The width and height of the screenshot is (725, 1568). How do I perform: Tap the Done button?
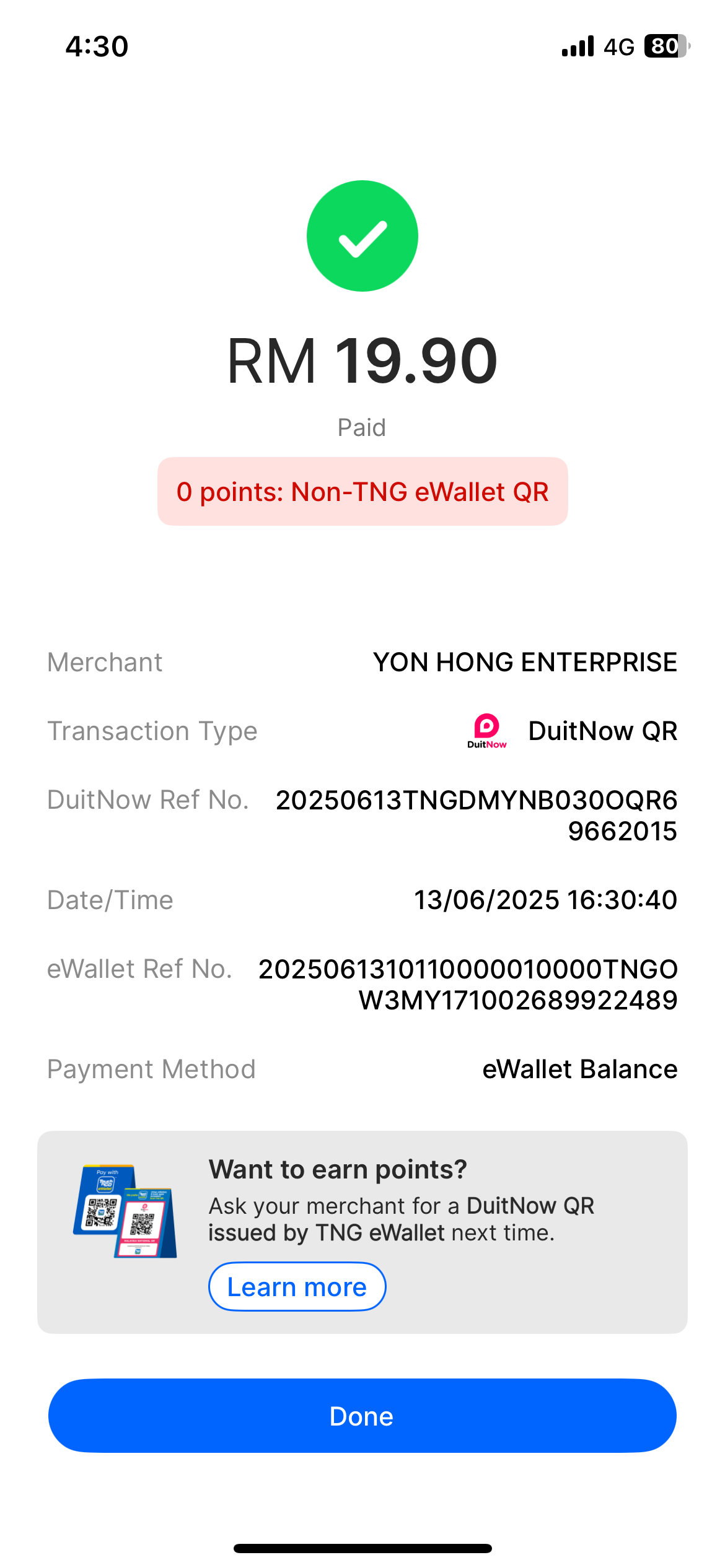point(362,1416)
